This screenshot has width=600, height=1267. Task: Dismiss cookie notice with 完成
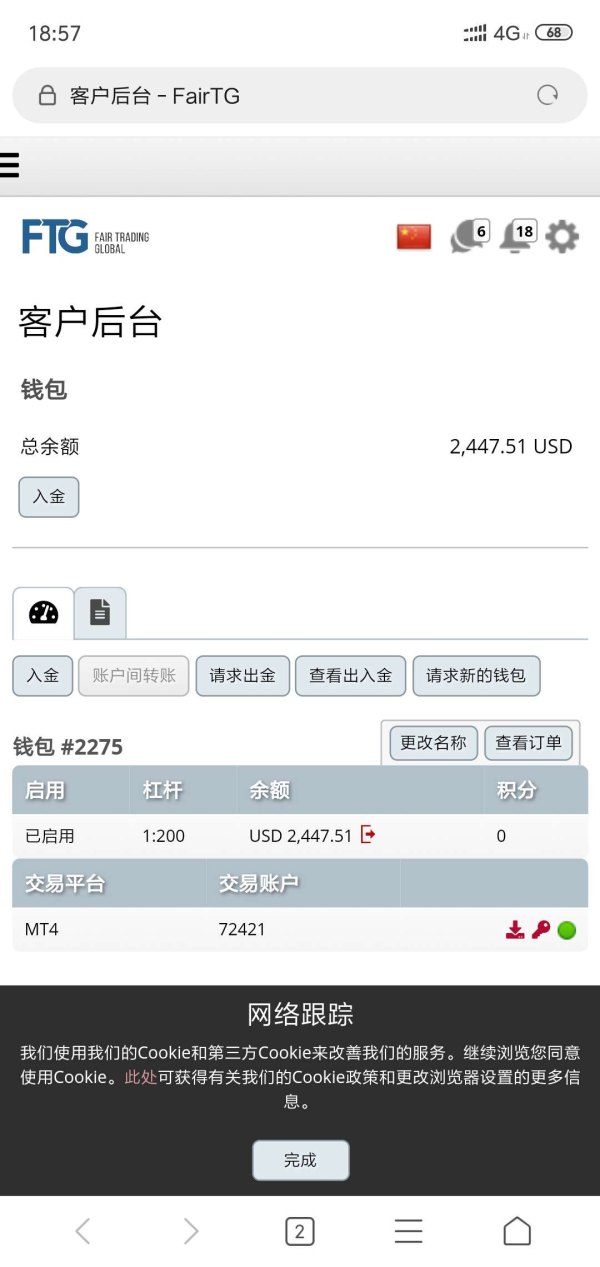coord(300,1160)
